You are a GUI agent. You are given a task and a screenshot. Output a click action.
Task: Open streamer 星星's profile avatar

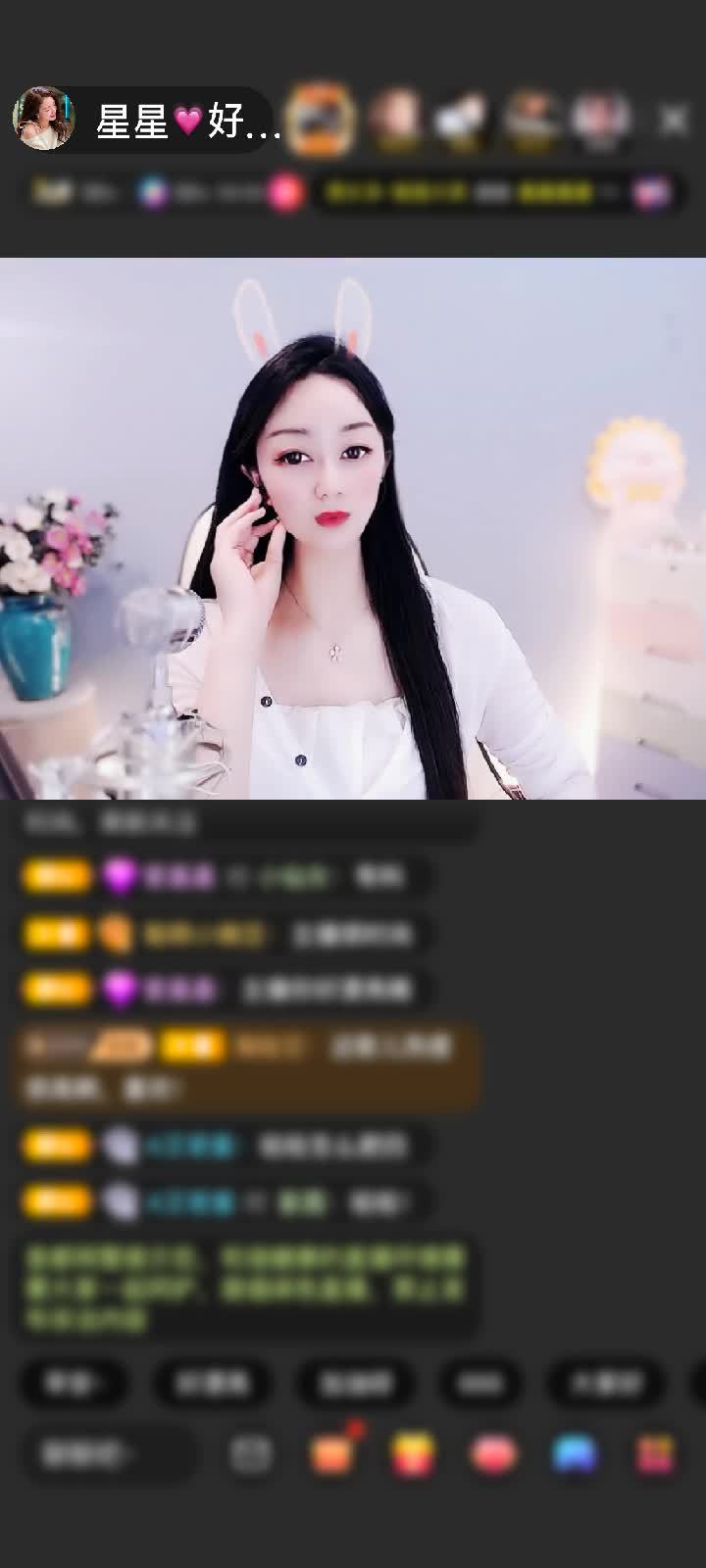(44, 119)
